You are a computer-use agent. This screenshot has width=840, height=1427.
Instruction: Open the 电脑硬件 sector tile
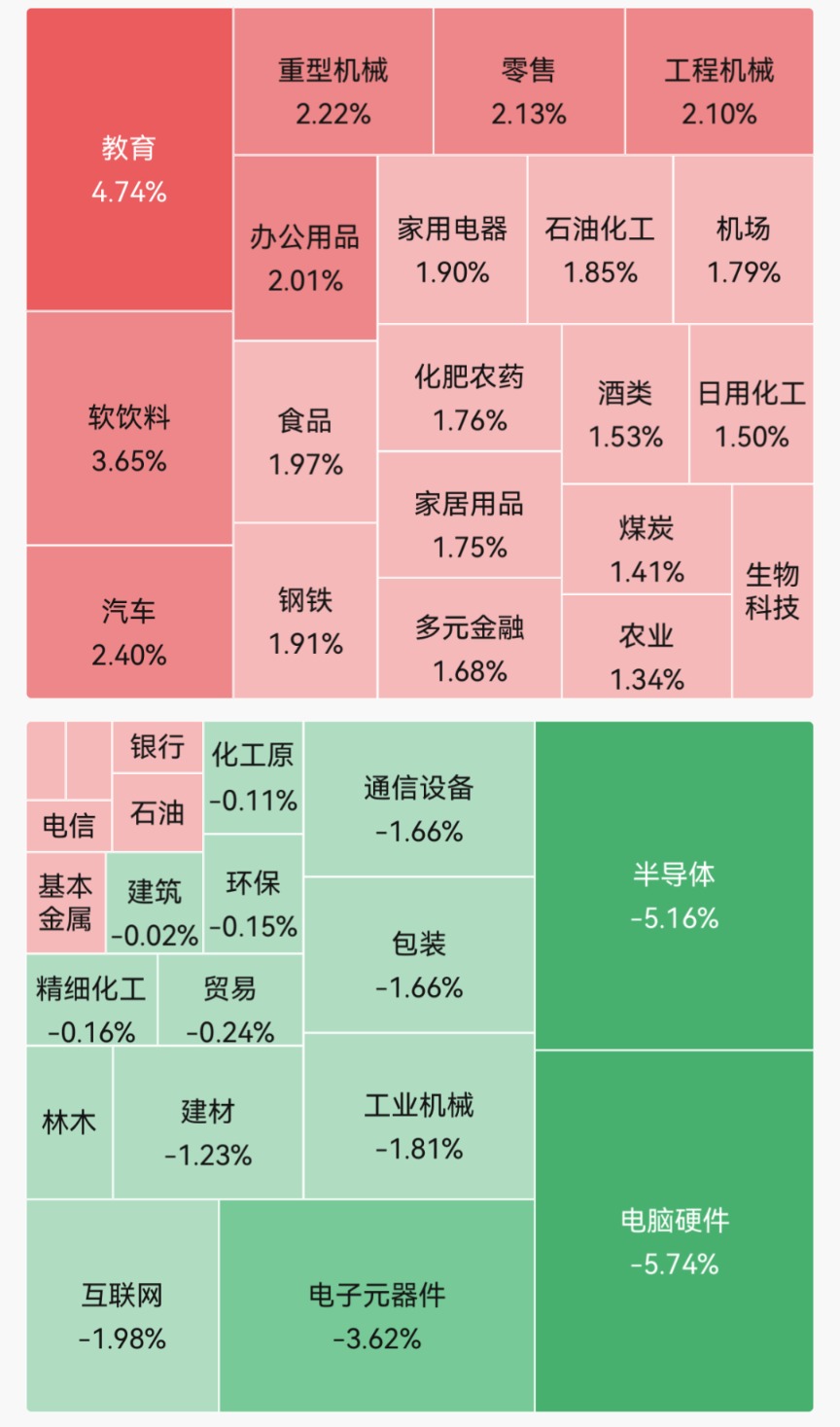[x=674, y=1231]
